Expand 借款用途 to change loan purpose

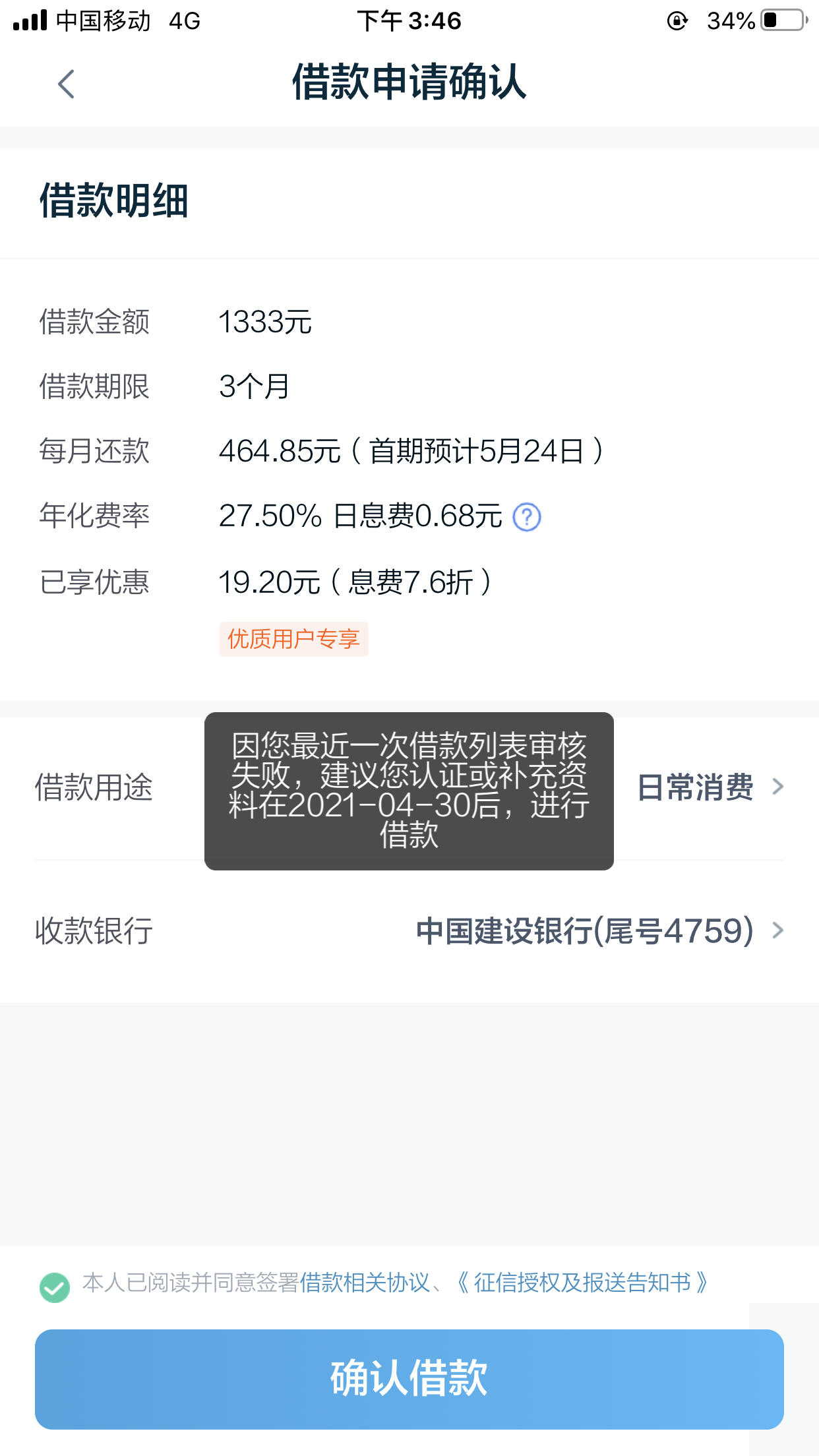777,786
